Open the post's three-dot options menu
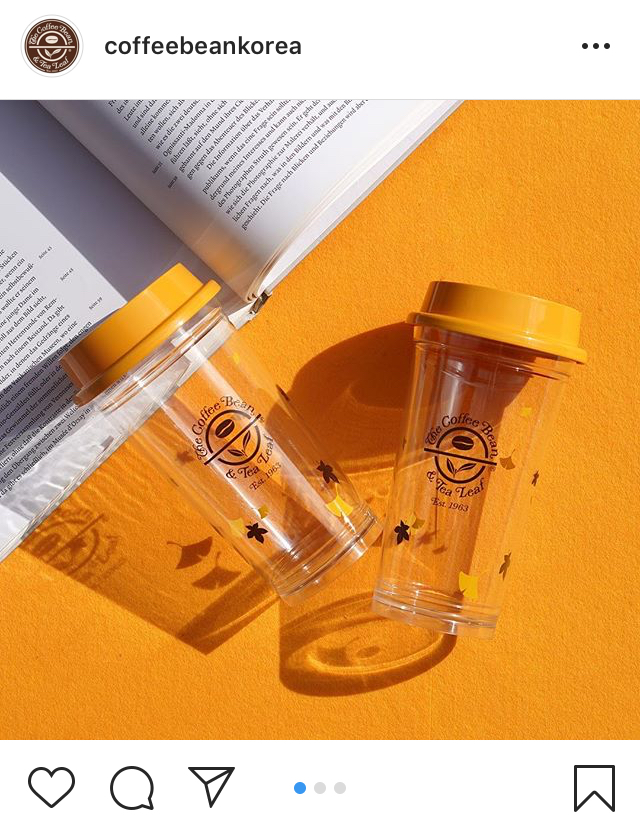The width and height of the screenshot is (640, 825). tap(595, 46)
